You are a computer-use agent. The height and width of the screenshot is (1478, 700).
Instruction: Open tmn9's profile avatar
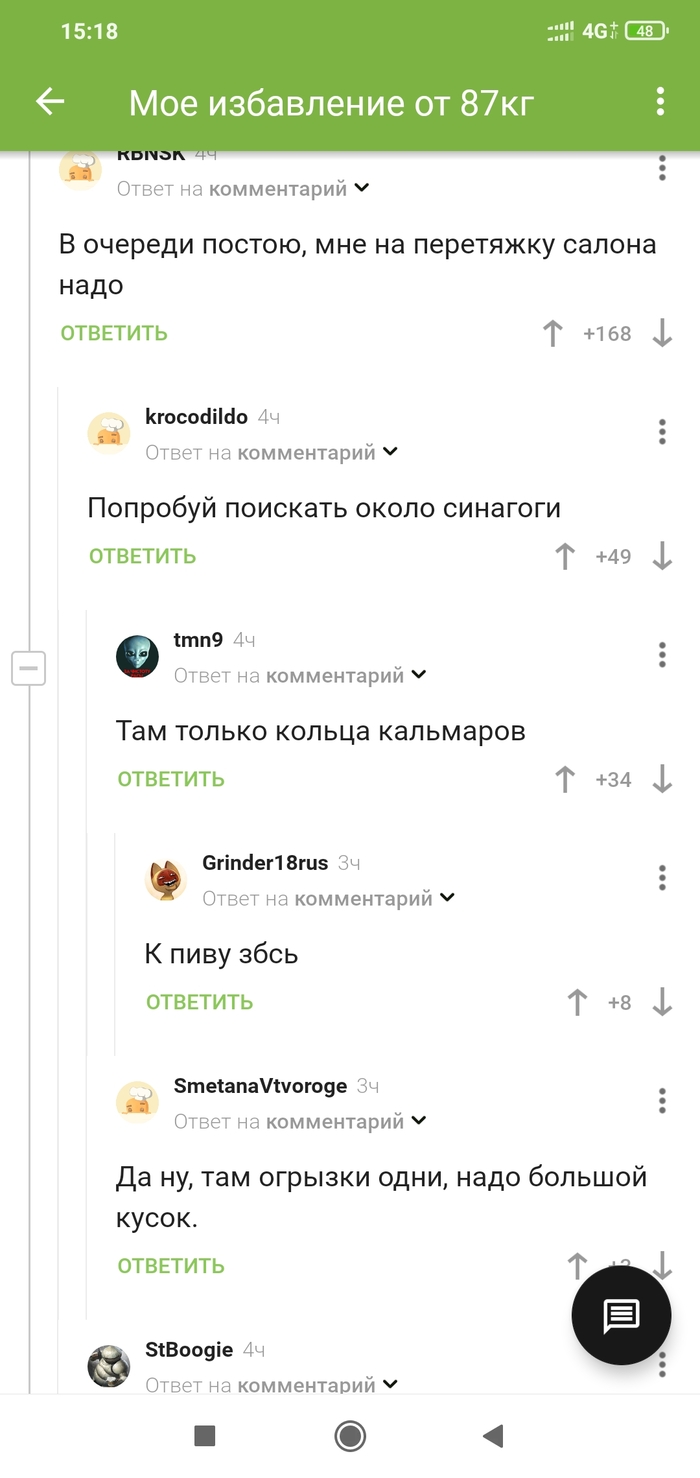(x=137, y=656)
